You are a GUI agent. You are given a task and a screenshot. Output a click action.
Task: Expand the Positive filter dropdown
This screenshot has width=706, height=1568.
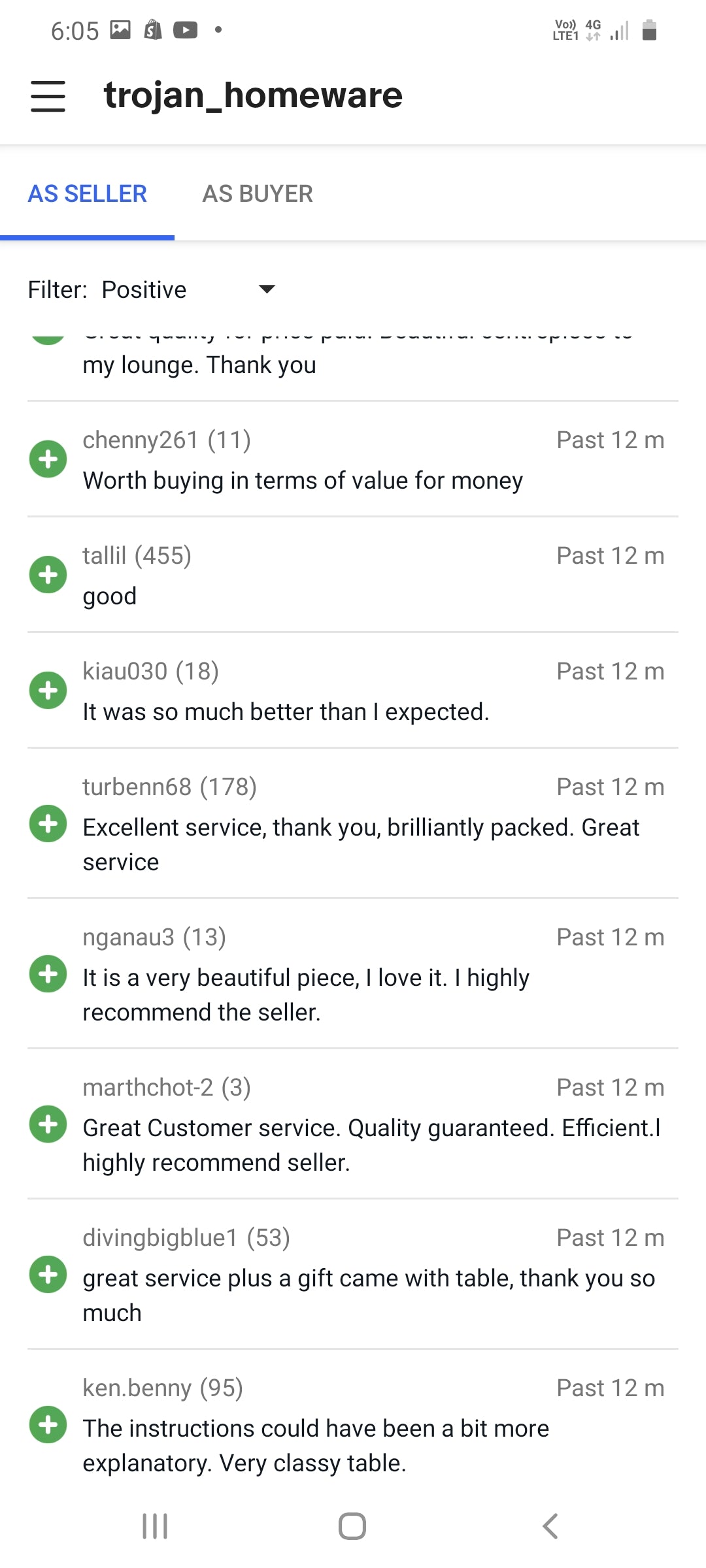pyautogui.click(x=188, y=289)
